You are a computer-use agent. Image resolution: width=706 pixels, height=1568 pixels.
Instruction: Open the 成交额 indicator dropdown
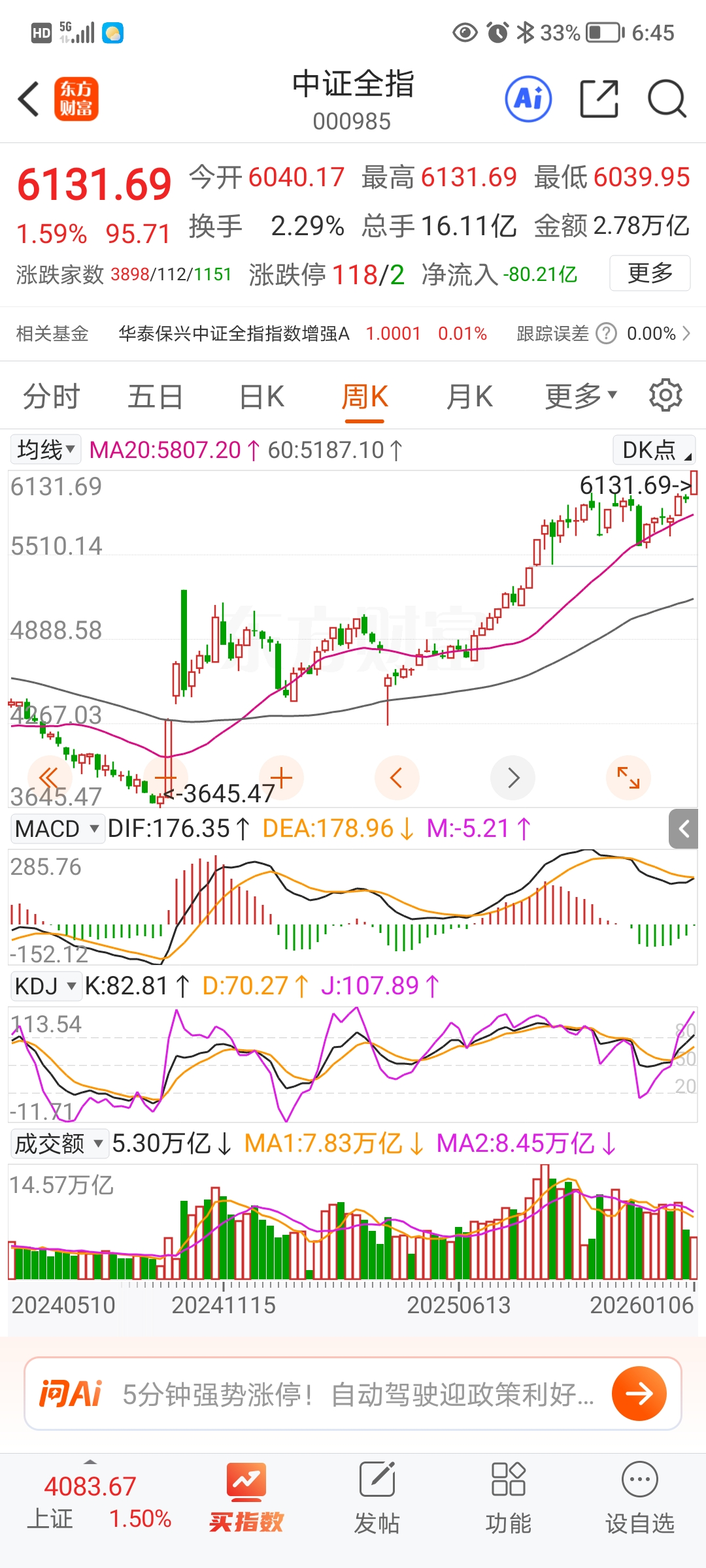click(x=59, y=1144)
